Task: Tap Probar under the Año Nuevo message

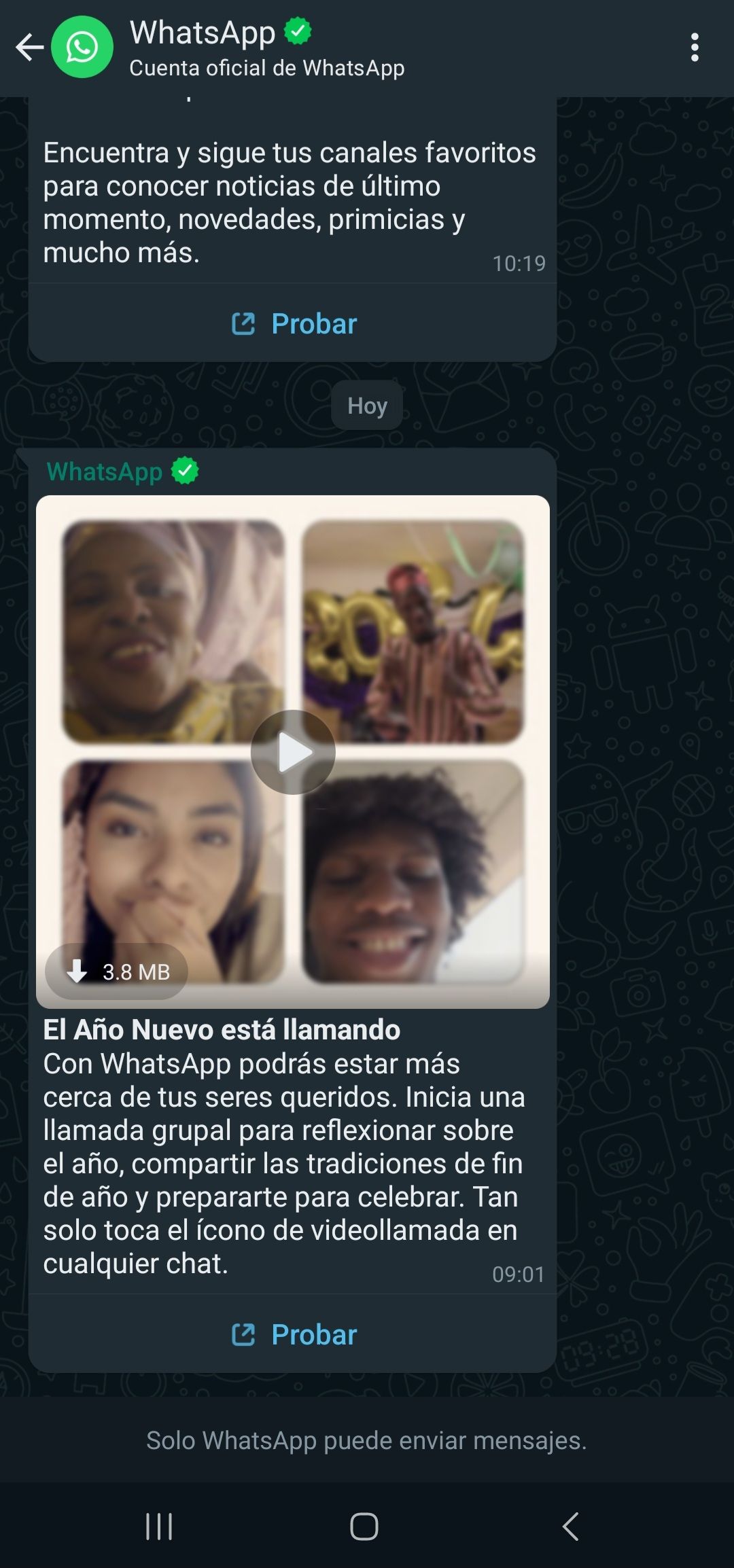Action: coord(294,1335)
